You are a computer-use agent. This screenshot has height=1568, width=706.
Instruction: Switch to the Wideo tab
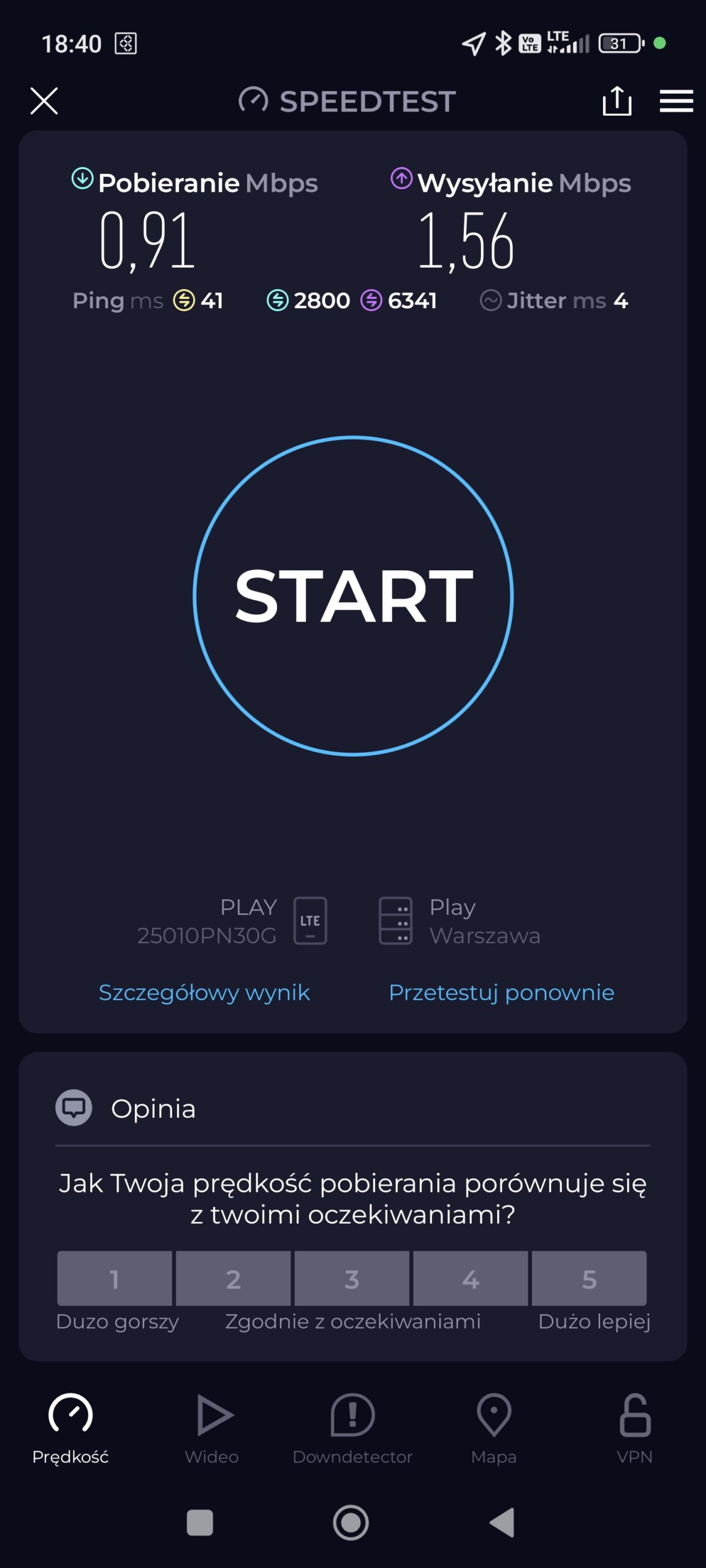coord(212,1428)
